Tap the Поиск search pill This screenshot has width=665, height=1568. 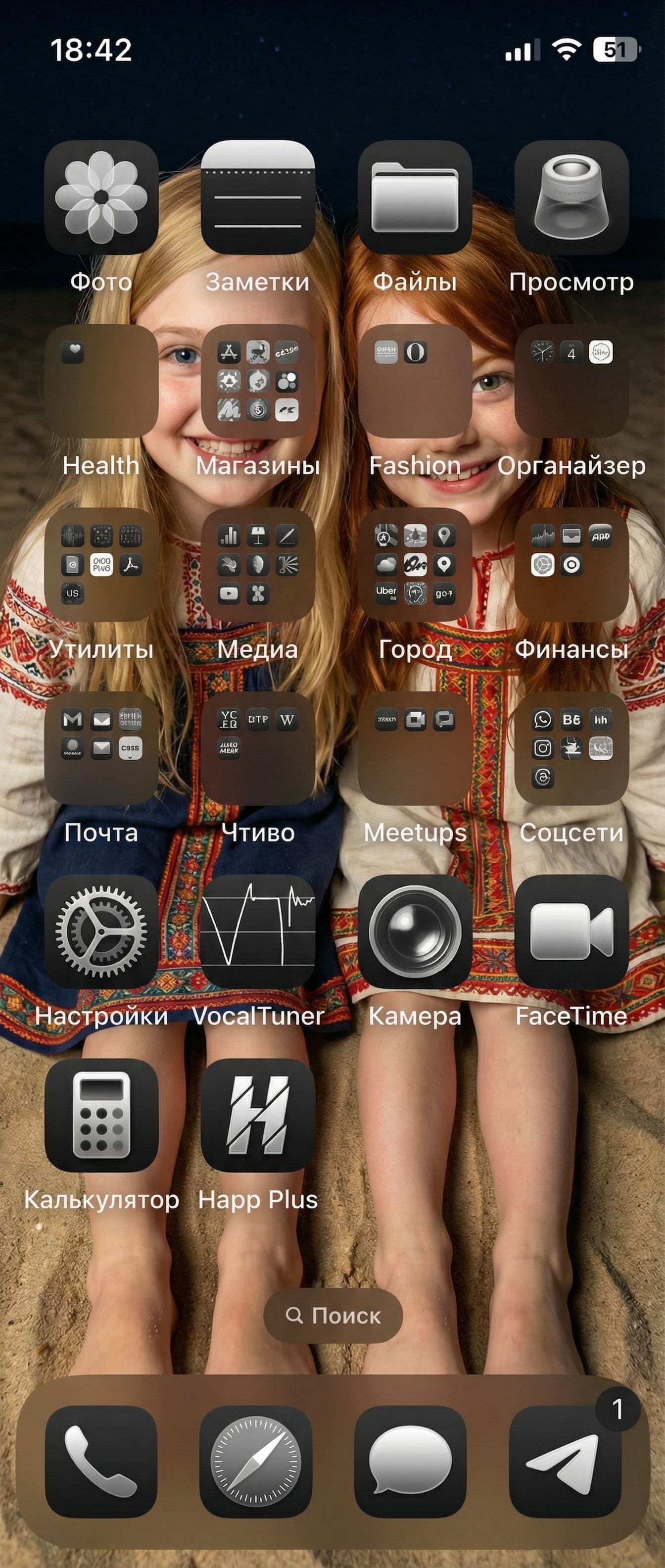333,1316
